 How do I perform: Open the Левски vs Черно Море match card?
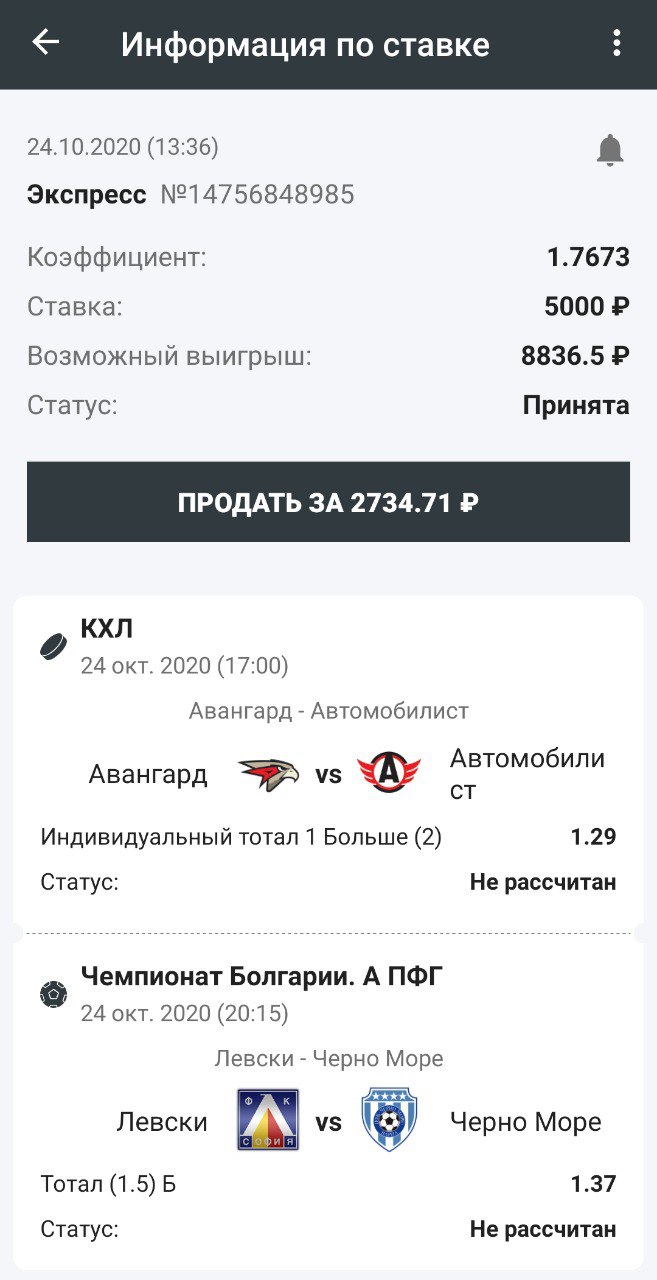pyautogui.click(x=328, y=1120)
